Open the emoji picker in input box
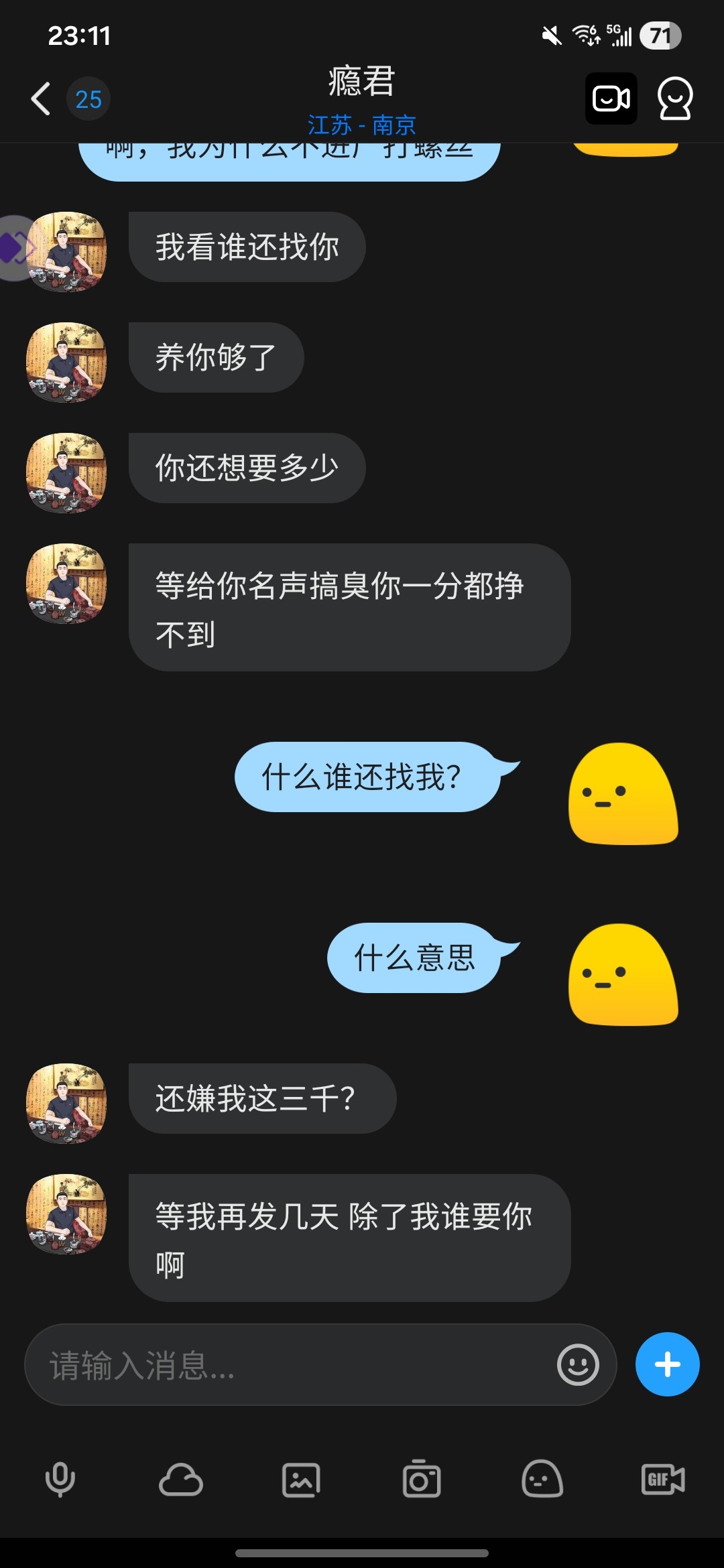 coord(578,1365)
